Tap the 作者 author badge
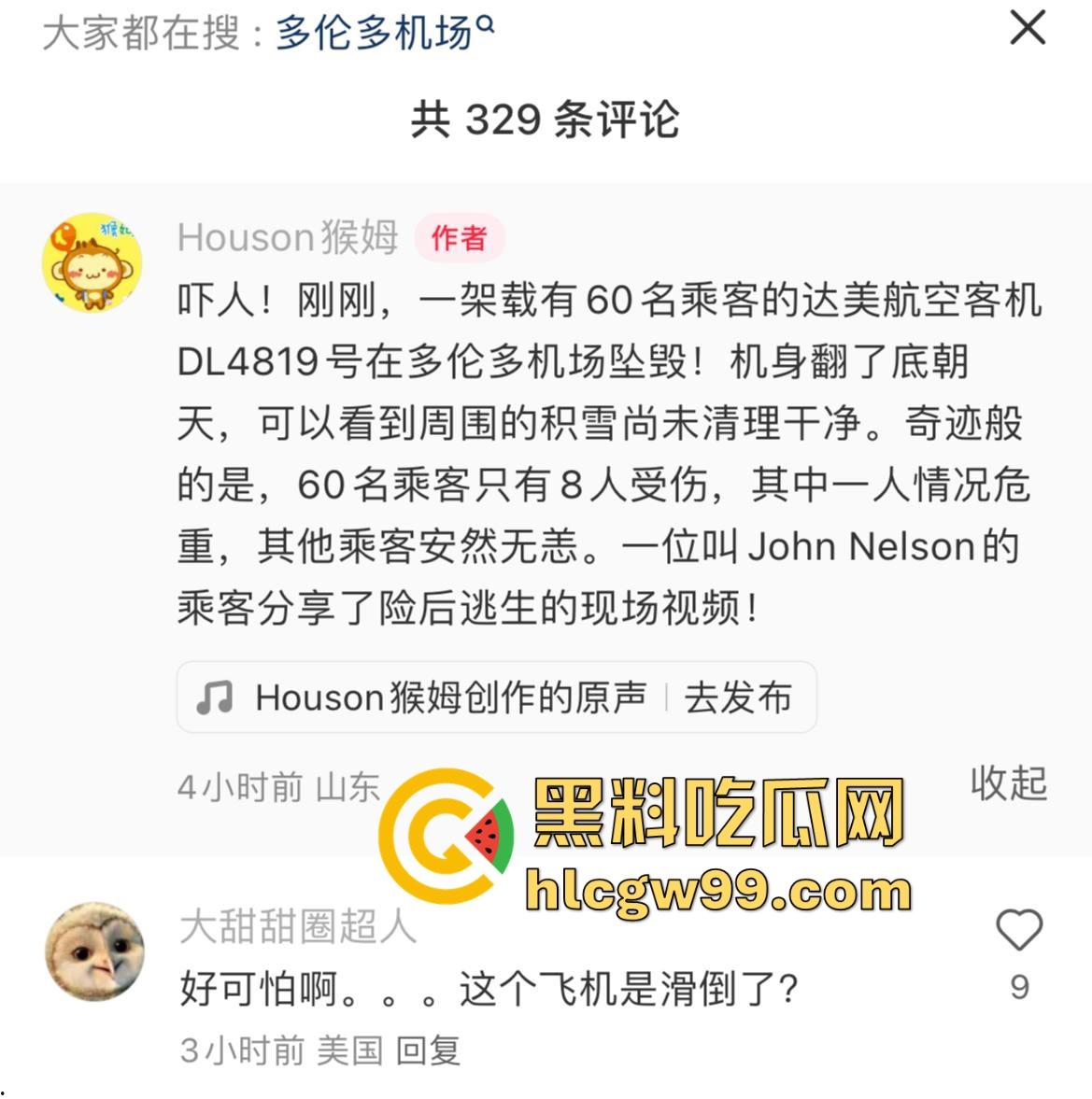This screenshot has height=1099, width=1092. (x=460, y=240)
